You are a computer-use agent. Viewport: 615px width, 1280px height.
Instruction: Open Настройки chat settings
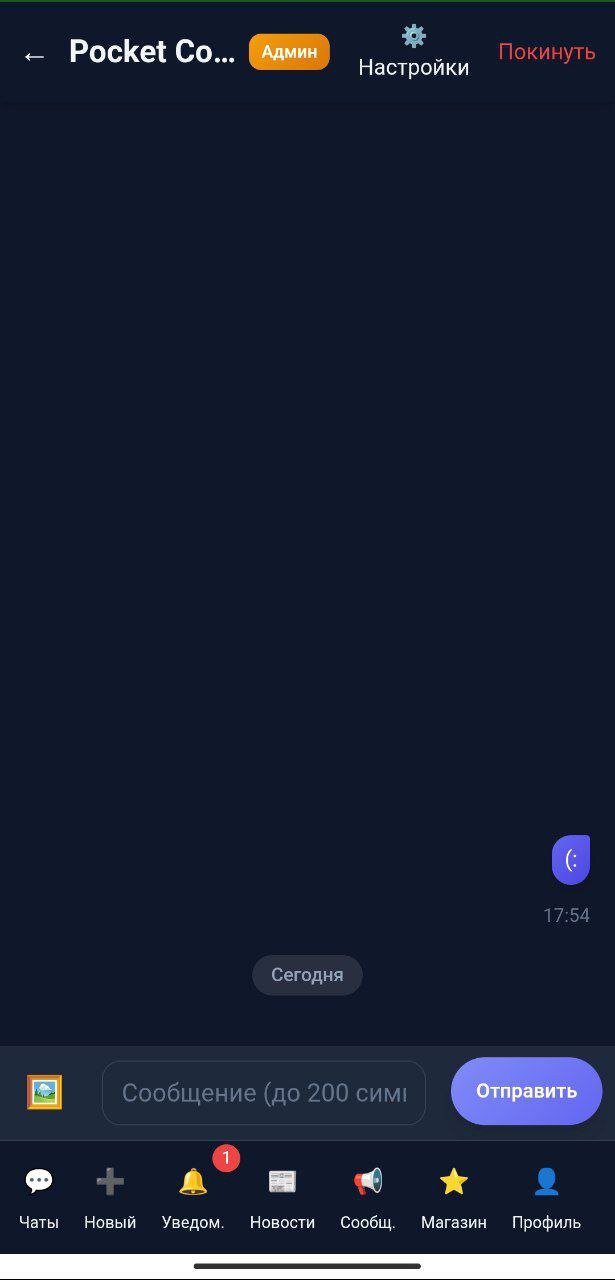(413, 53)
